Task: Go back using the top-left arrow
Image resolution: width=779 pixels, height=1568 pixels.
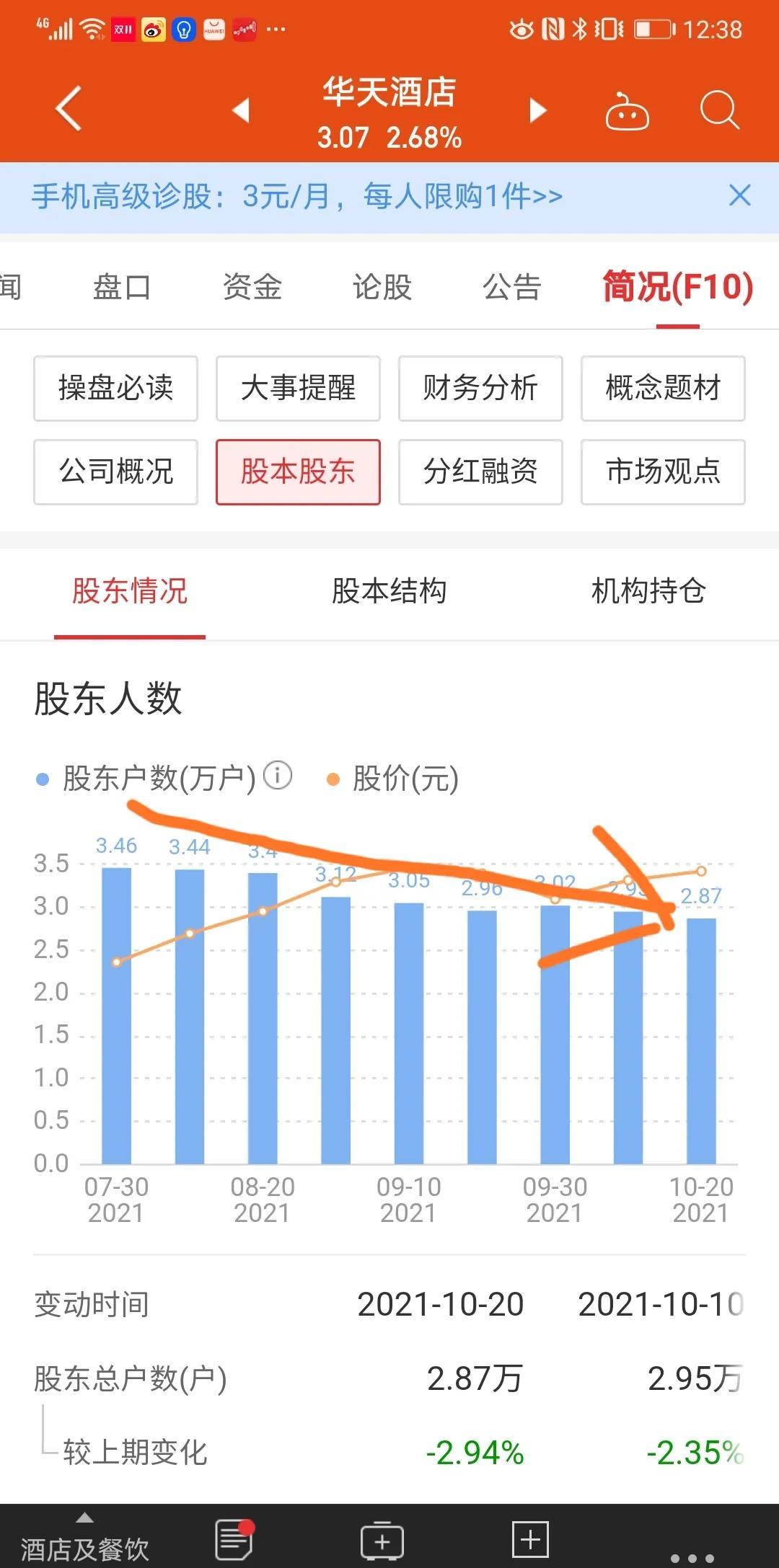Action: 69,110
